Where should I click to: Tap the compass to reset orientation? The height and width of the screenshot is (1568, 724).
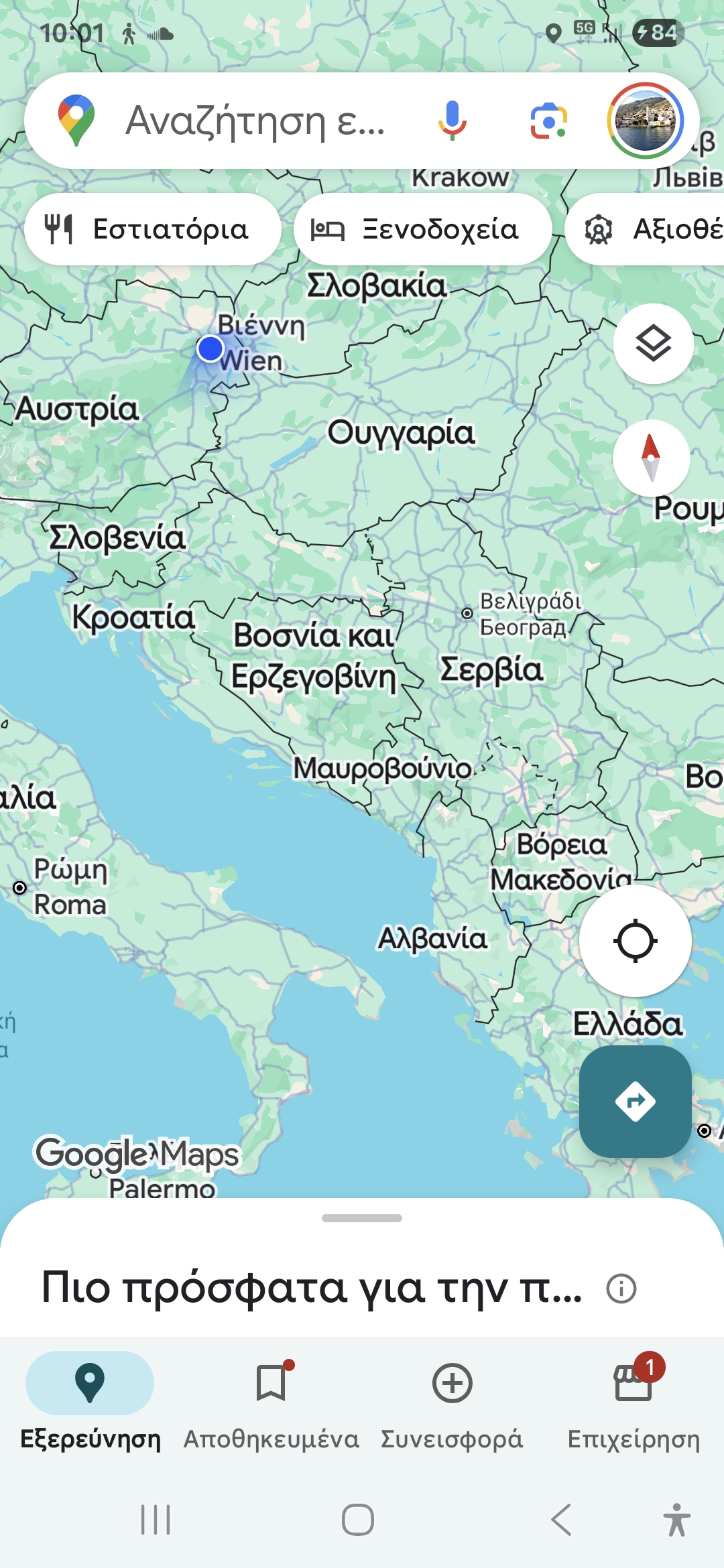[651, 458]
